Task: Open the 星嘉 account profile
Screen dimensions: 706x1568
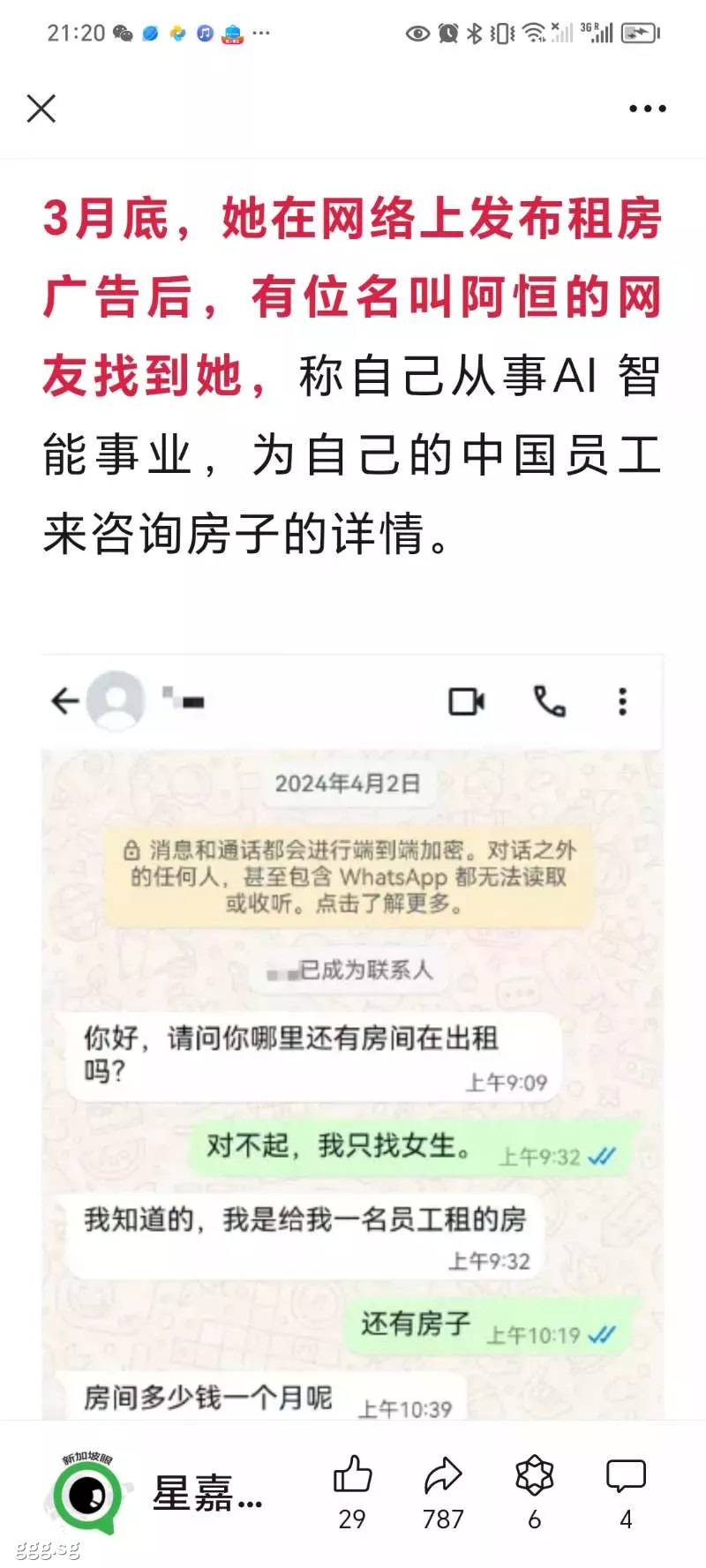Action: [155, 1494]
